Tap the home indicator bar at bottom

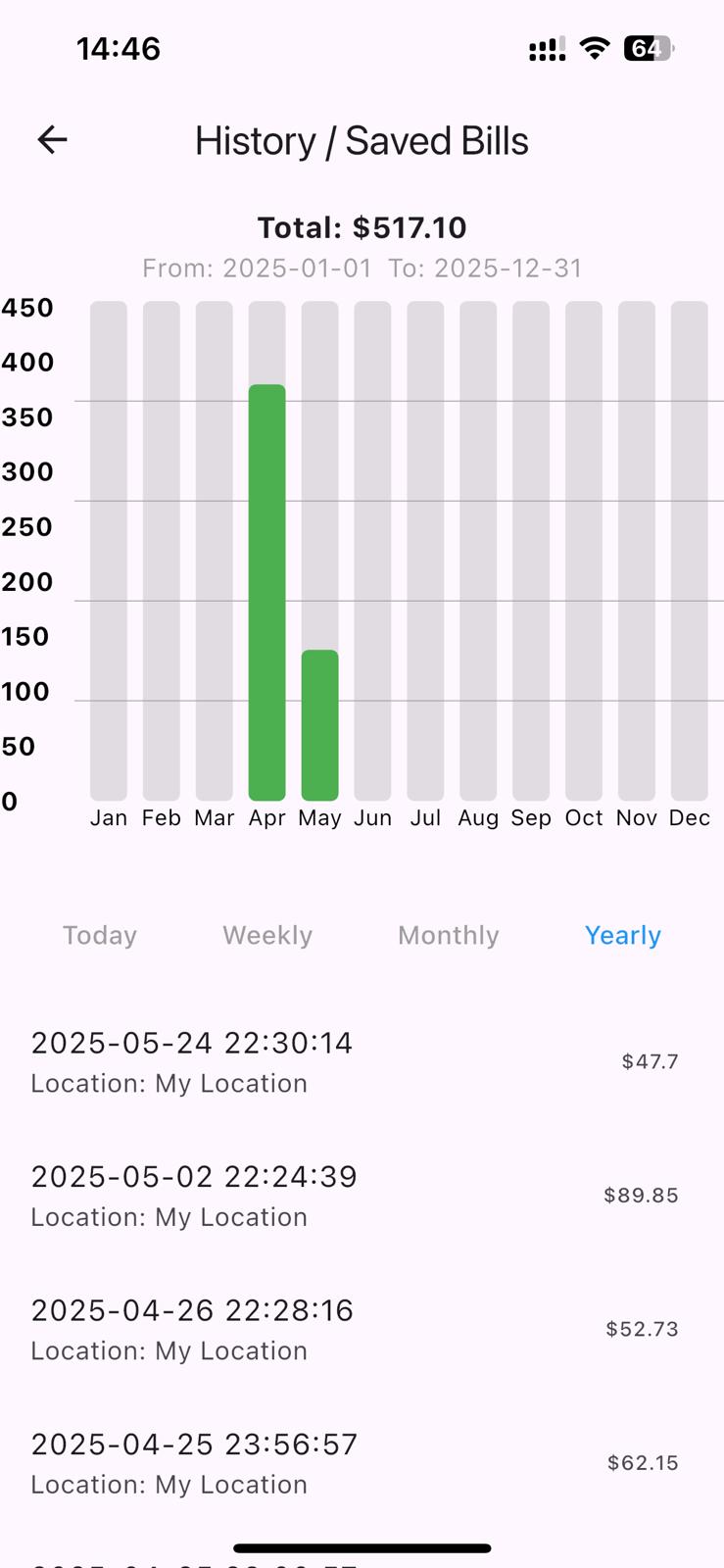[362, 1548]
